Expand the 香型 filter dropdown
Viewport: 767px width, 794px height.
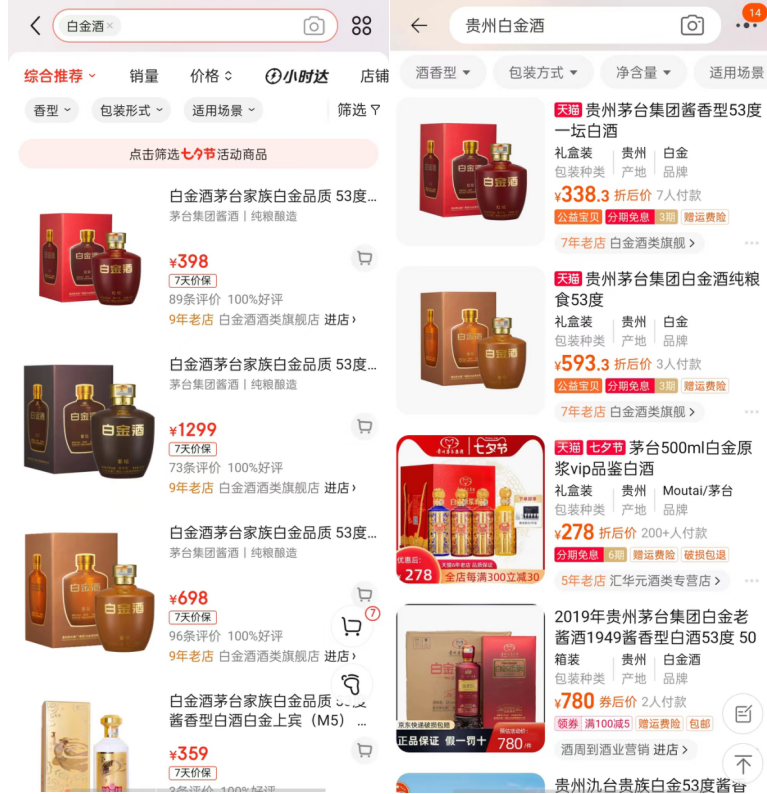coord(52,110)
